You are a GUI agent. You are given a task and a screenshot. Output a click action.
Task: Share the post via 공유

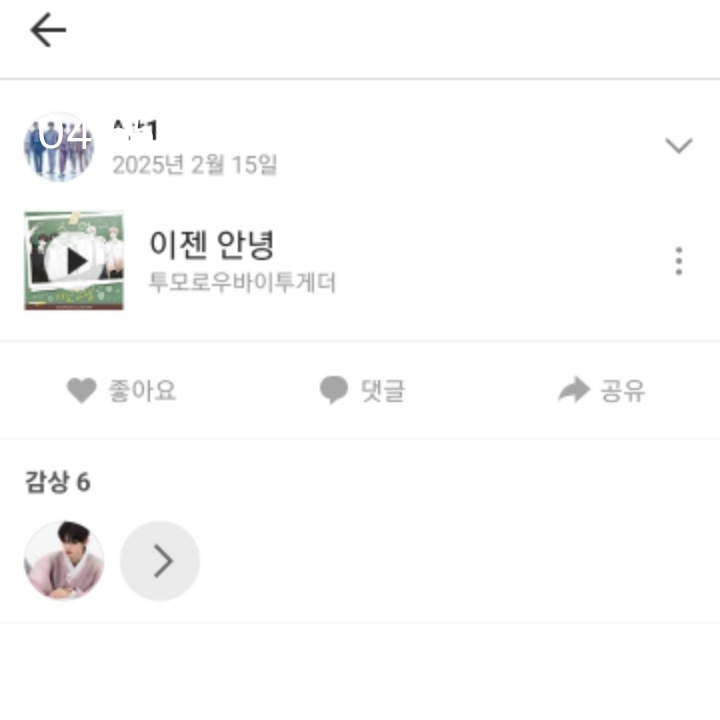601,390
